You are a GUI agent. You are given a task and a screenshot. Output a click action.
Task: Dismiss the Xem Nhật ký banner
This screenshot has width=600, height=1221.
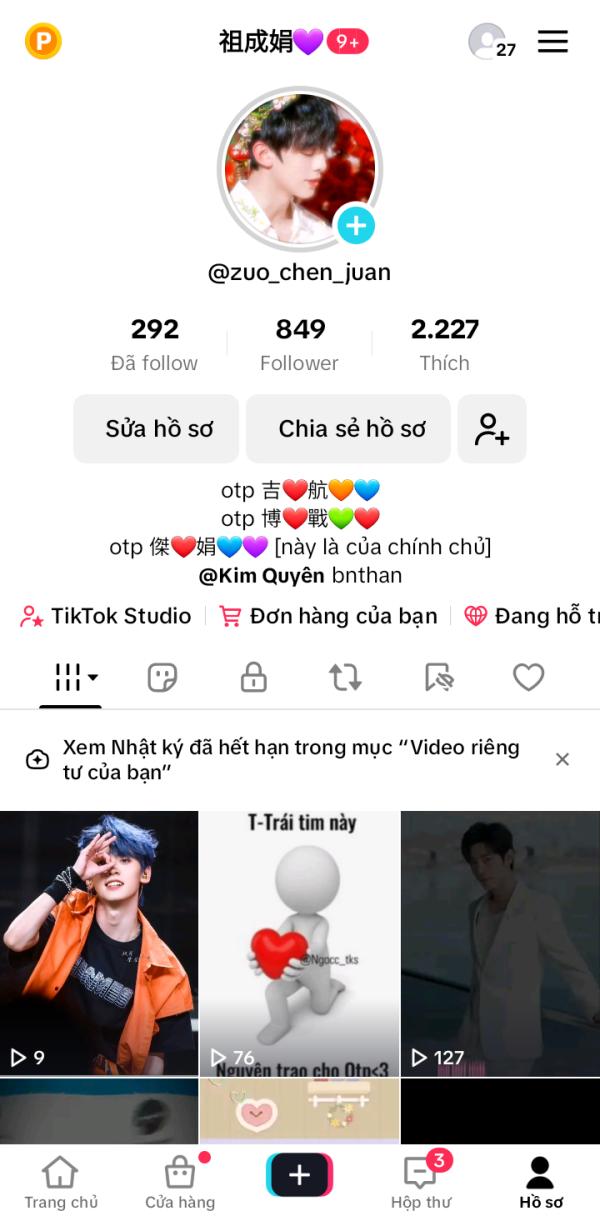click(562, 760)
